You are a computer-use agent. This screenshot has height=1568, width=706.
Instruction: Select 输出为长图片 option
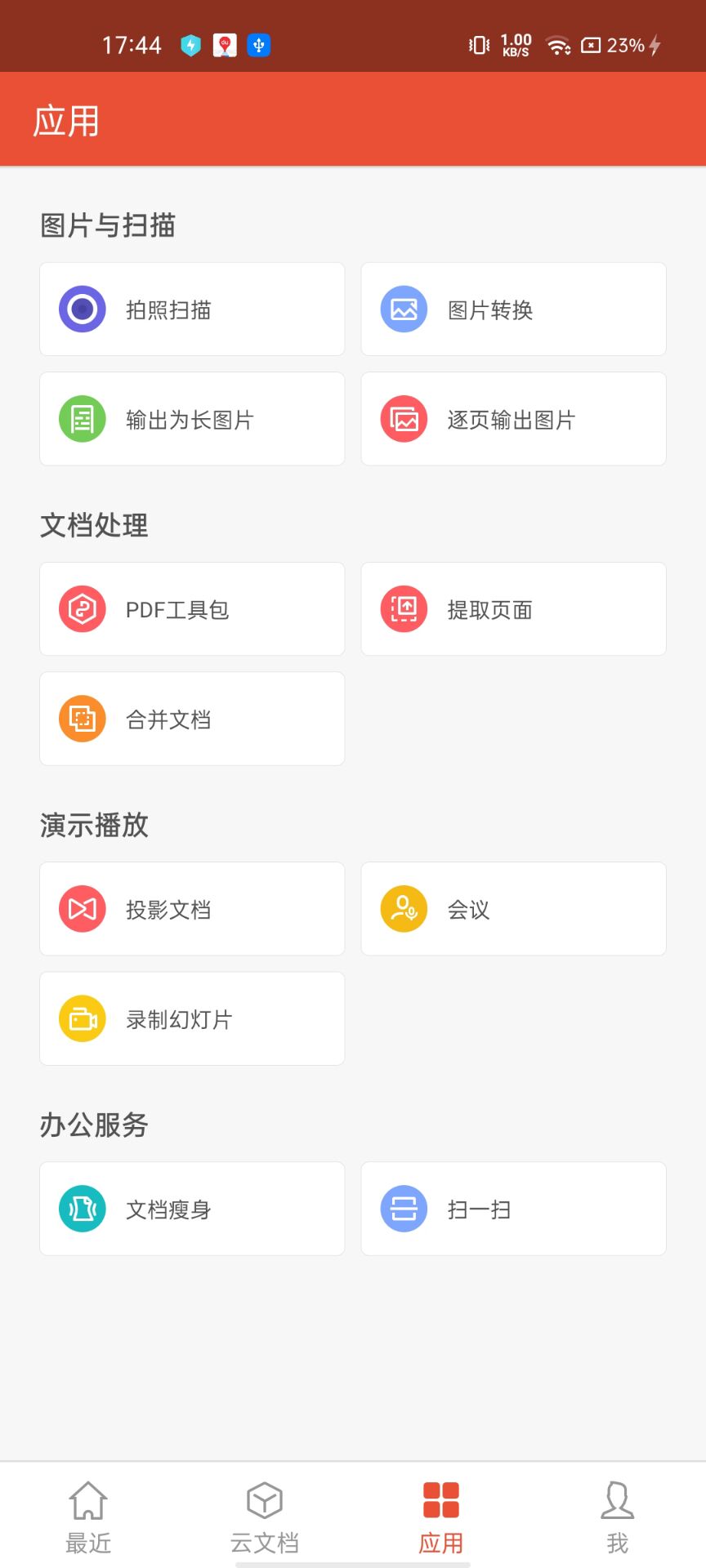coord(192,419)
